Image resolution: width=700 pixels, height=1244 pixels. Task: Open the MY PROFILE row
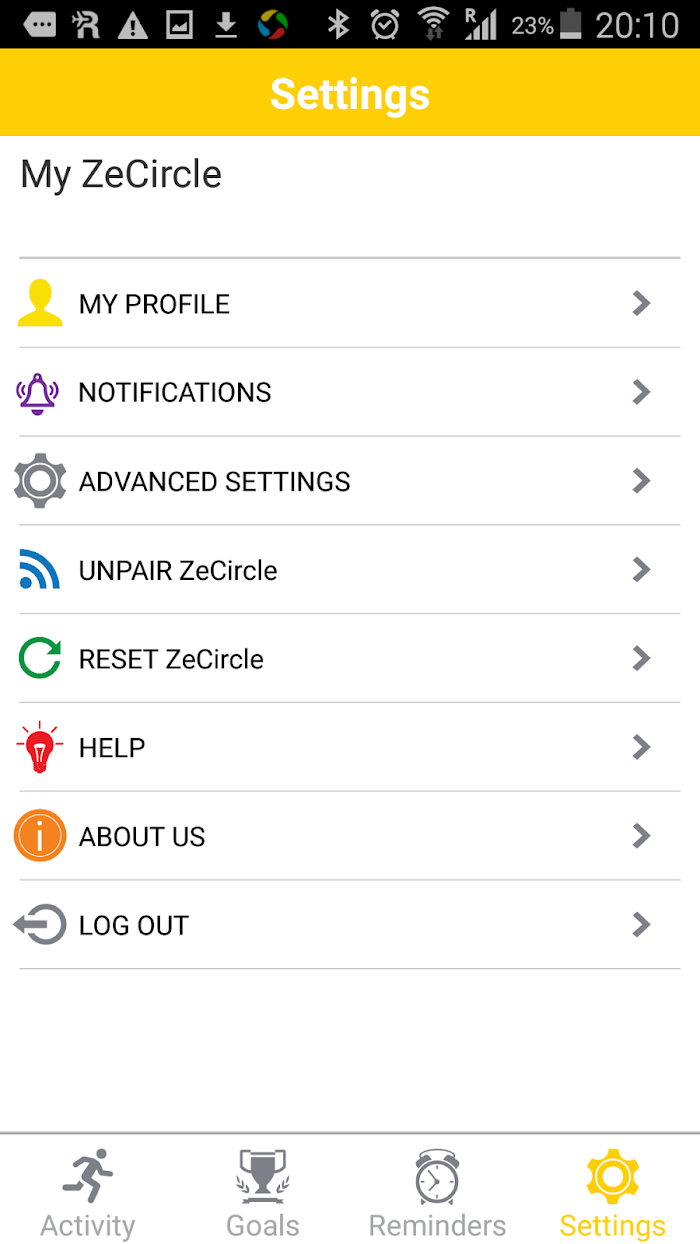[x=350, y=303]
